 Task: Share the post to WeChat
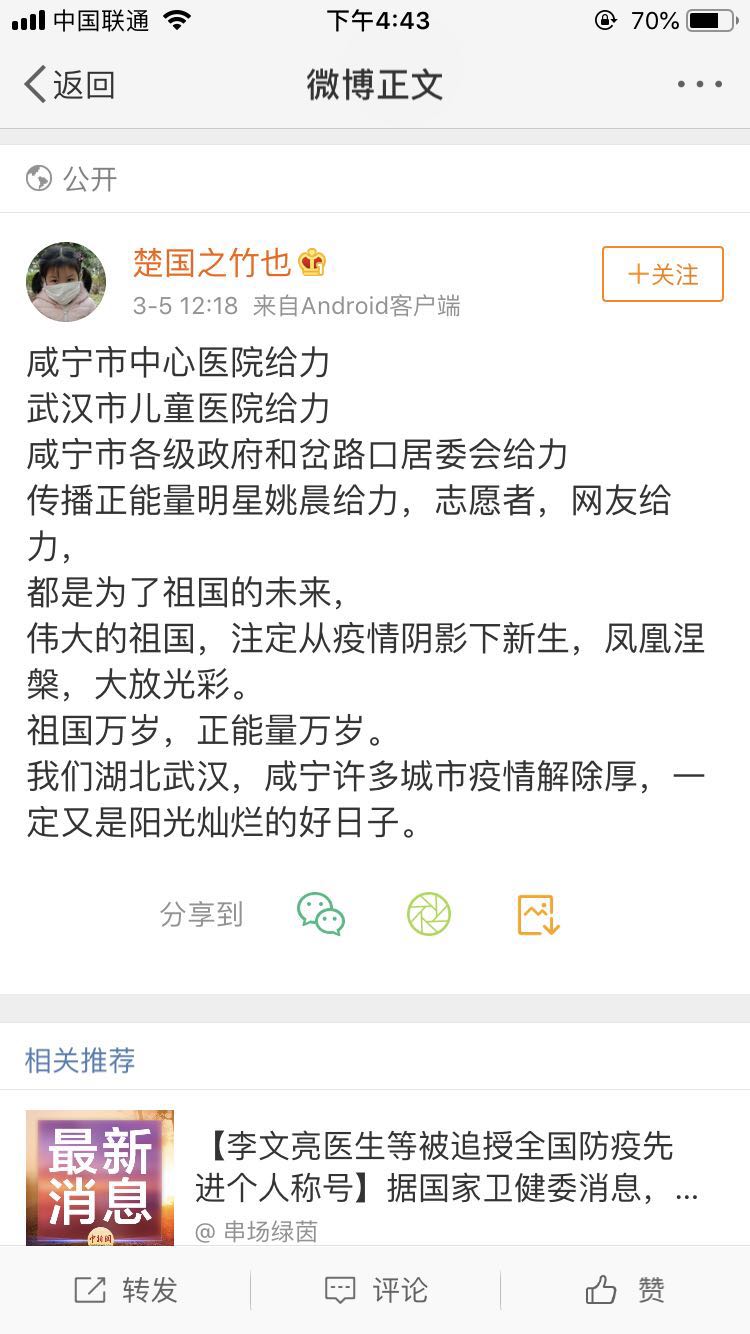coord(321,914)
